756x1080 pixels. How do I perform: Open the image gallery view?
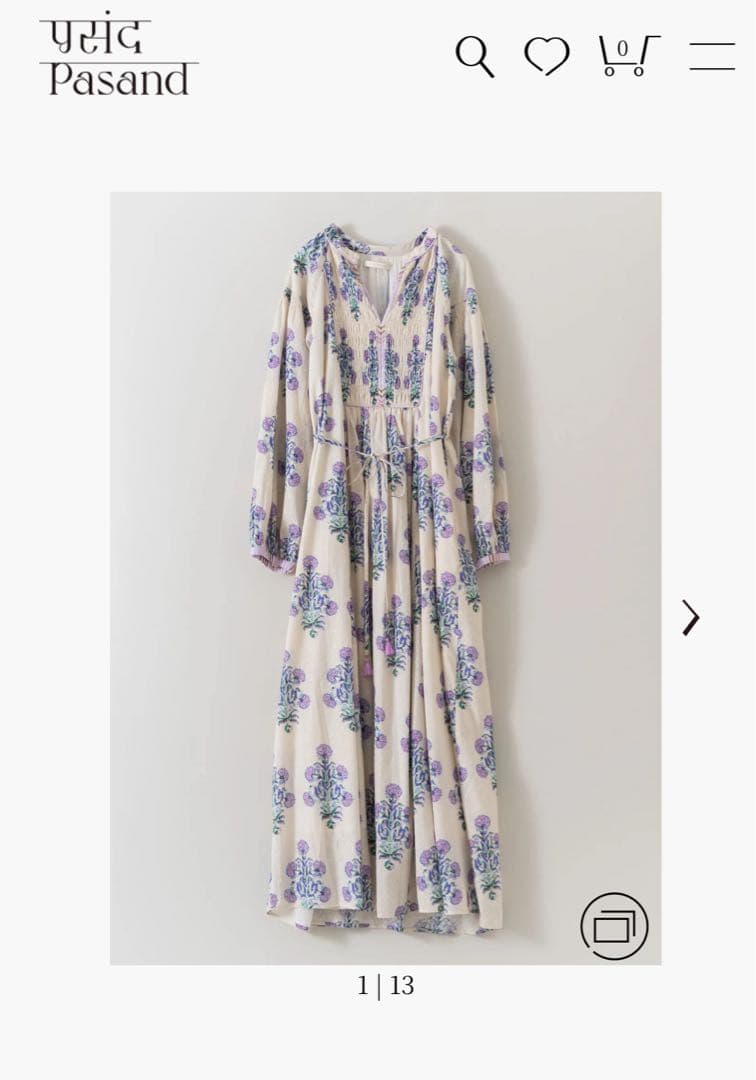[x=614, y=926]
